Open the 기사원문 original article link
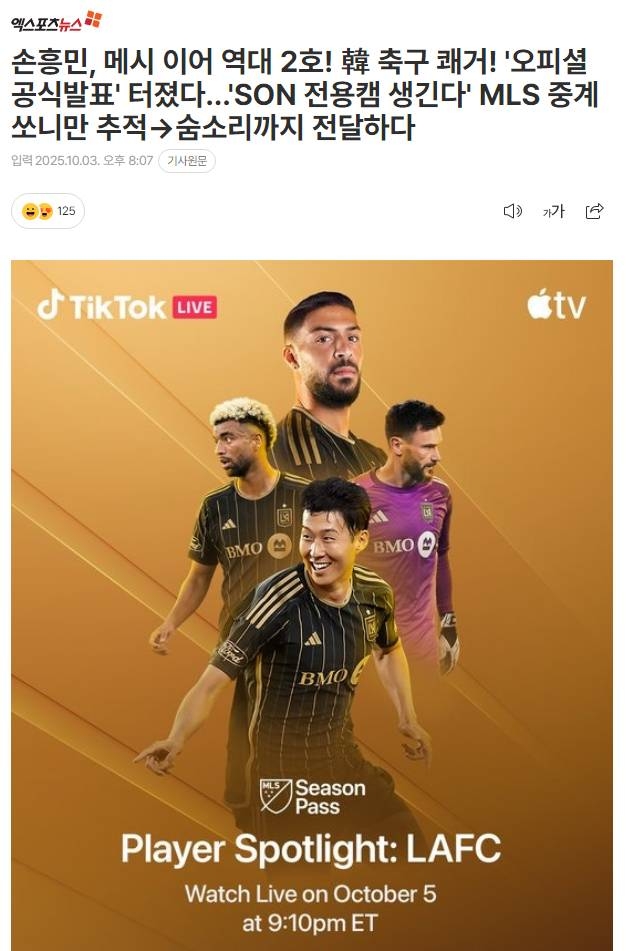 click(x=187, y=161)
